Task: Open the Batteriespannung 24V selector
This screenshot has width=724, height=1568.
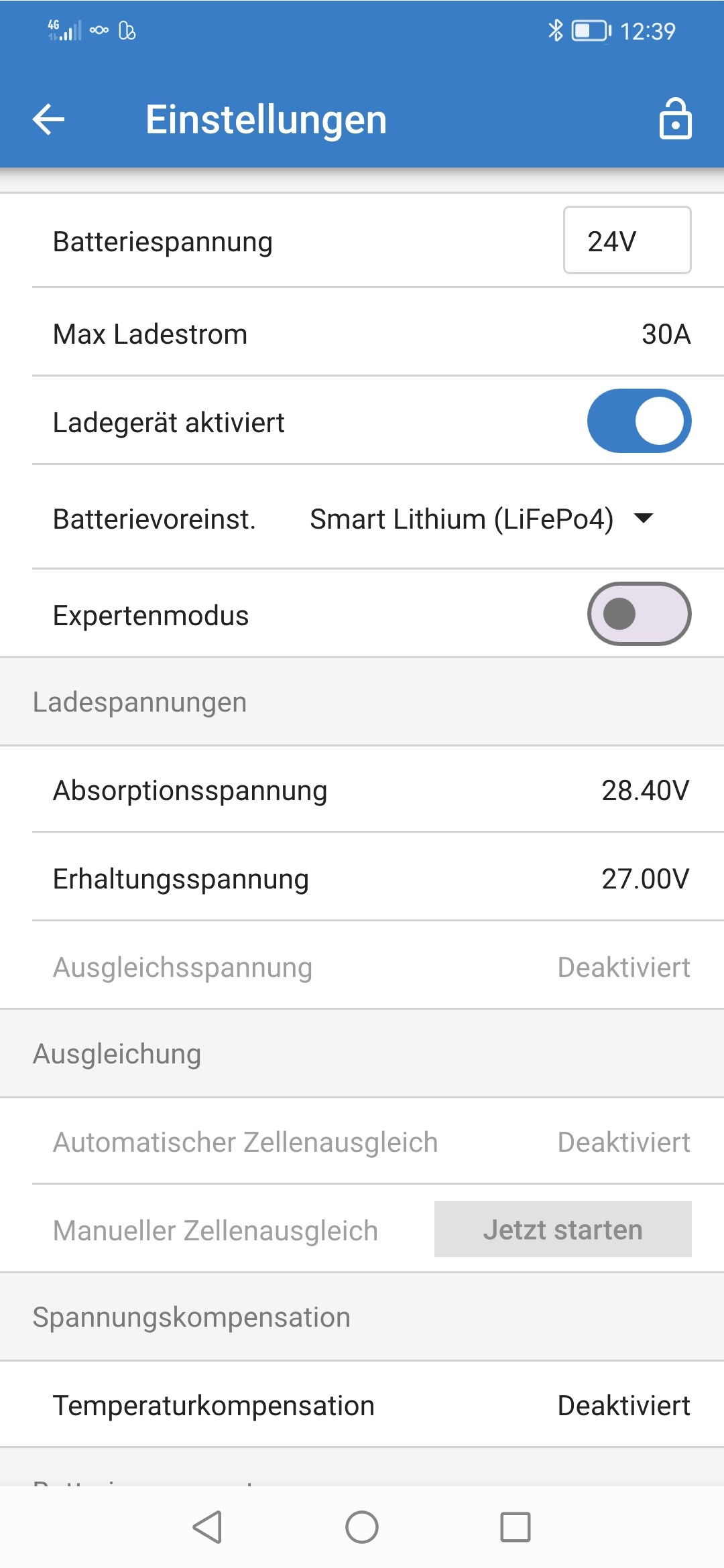Action: pyautogui.click(x=627, y=241)
